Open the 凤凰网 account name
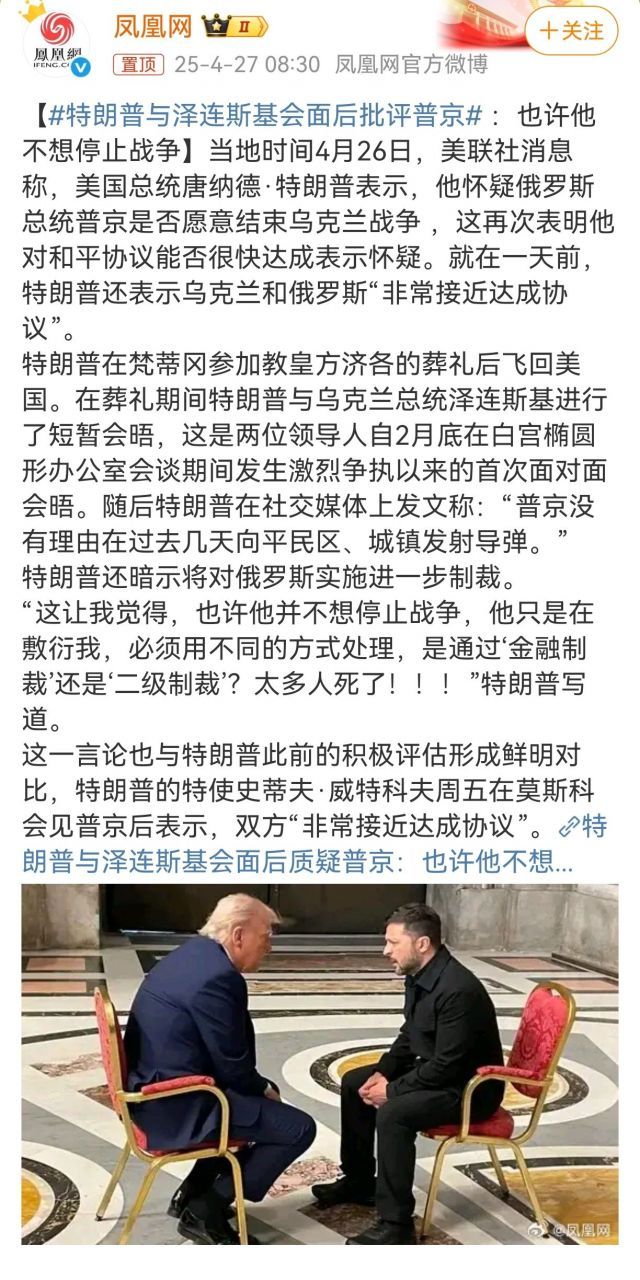Image resolution: width=640 pixels, height=1280 pixels. [x=152, y=27]
